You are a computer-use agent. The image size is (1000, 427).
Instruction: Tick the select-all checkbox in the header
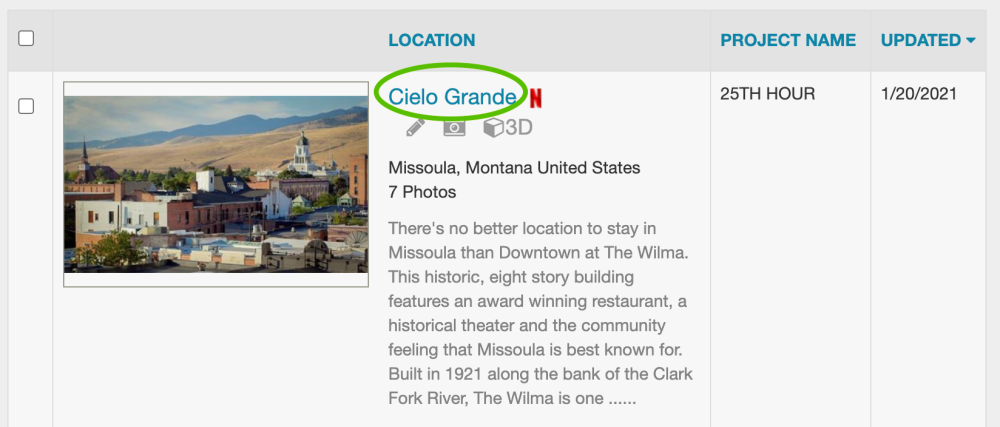pyautogui.click(x=27, y=39)
